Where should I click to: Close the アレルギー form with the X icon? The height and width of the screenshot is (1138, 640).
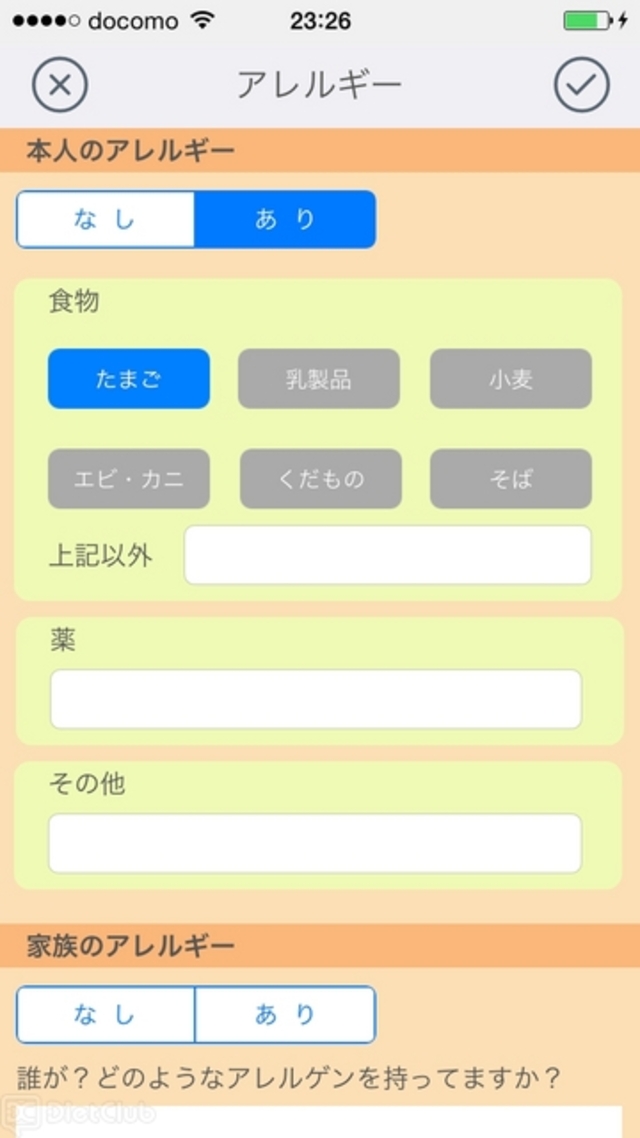pos(60,85)
